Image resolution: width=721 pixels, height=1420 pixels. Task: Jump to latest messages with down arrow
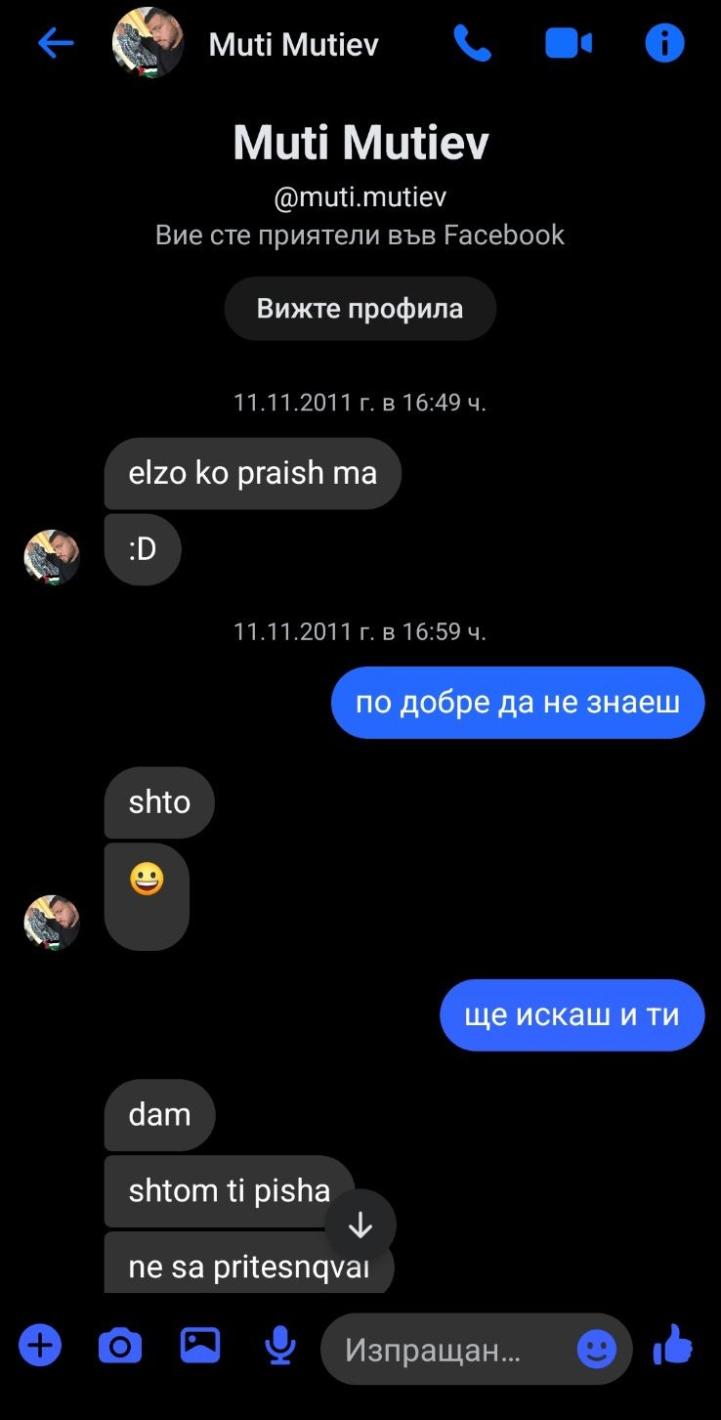coord(360,1225)
